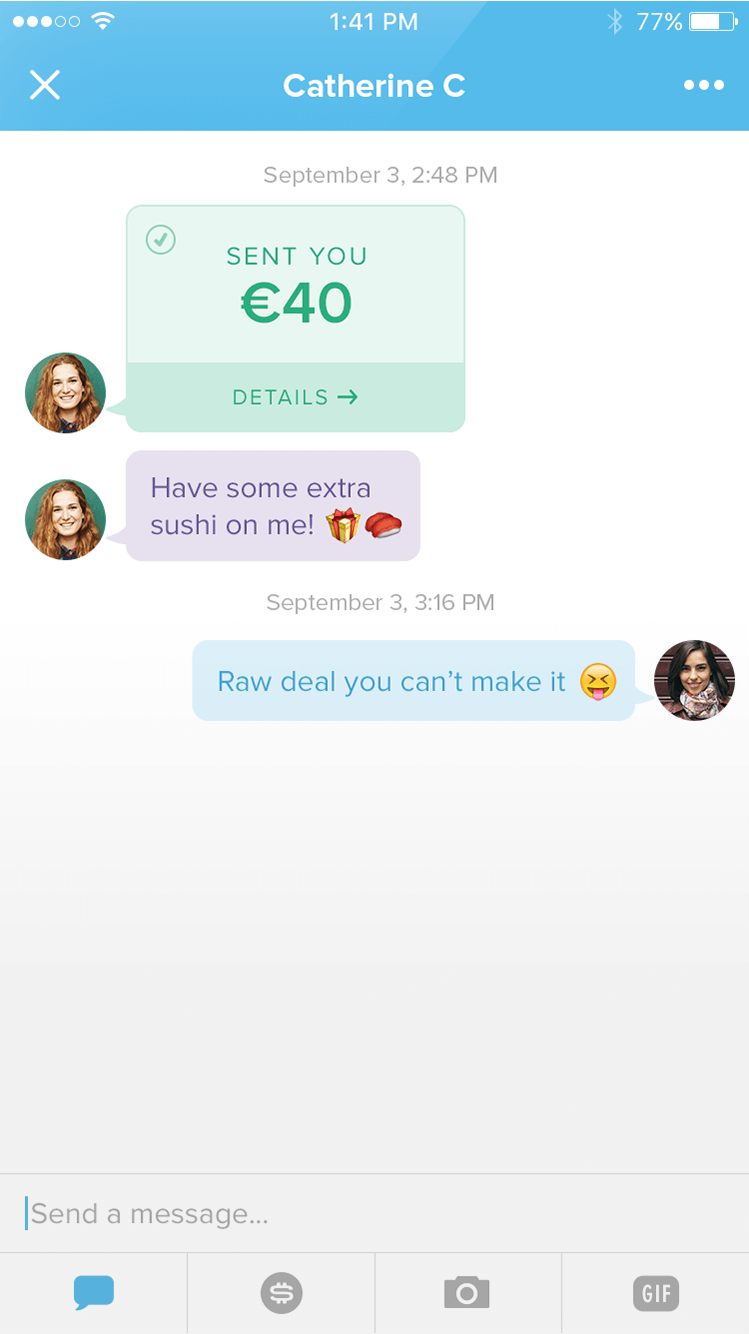Image resolution: width=749 pixels, height=1334 pixels.
Task: Open the send money dollar option
Action: (x=281, y=1293)
